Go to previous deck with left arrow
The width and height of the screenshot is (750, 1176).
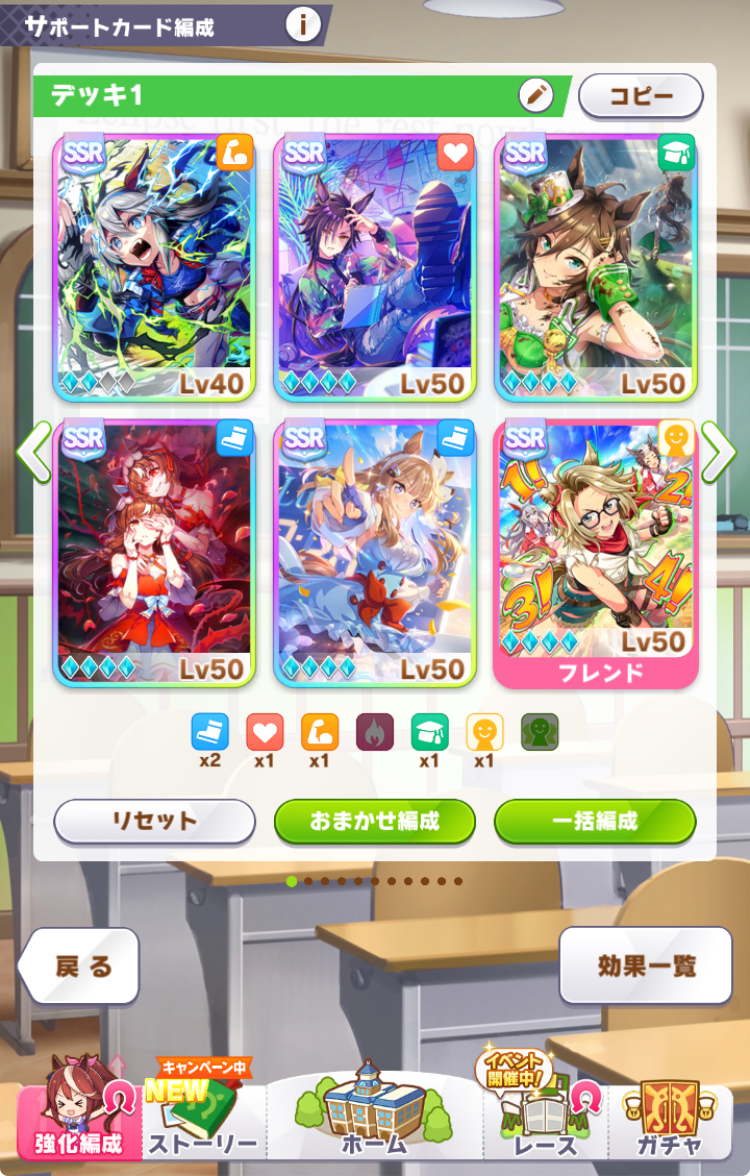33,452
